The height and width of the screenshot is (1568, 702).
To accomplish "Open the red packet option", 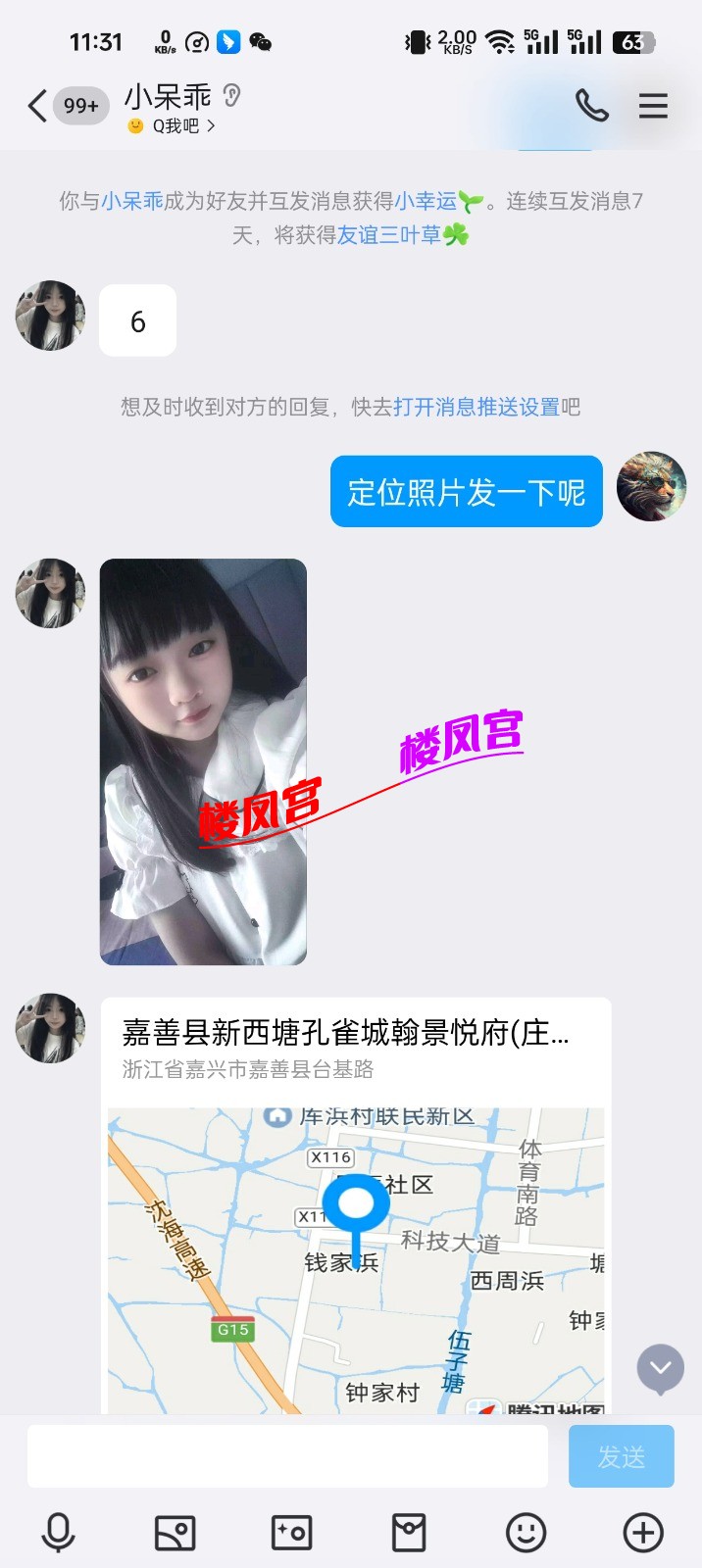I will pos(409,1533).
